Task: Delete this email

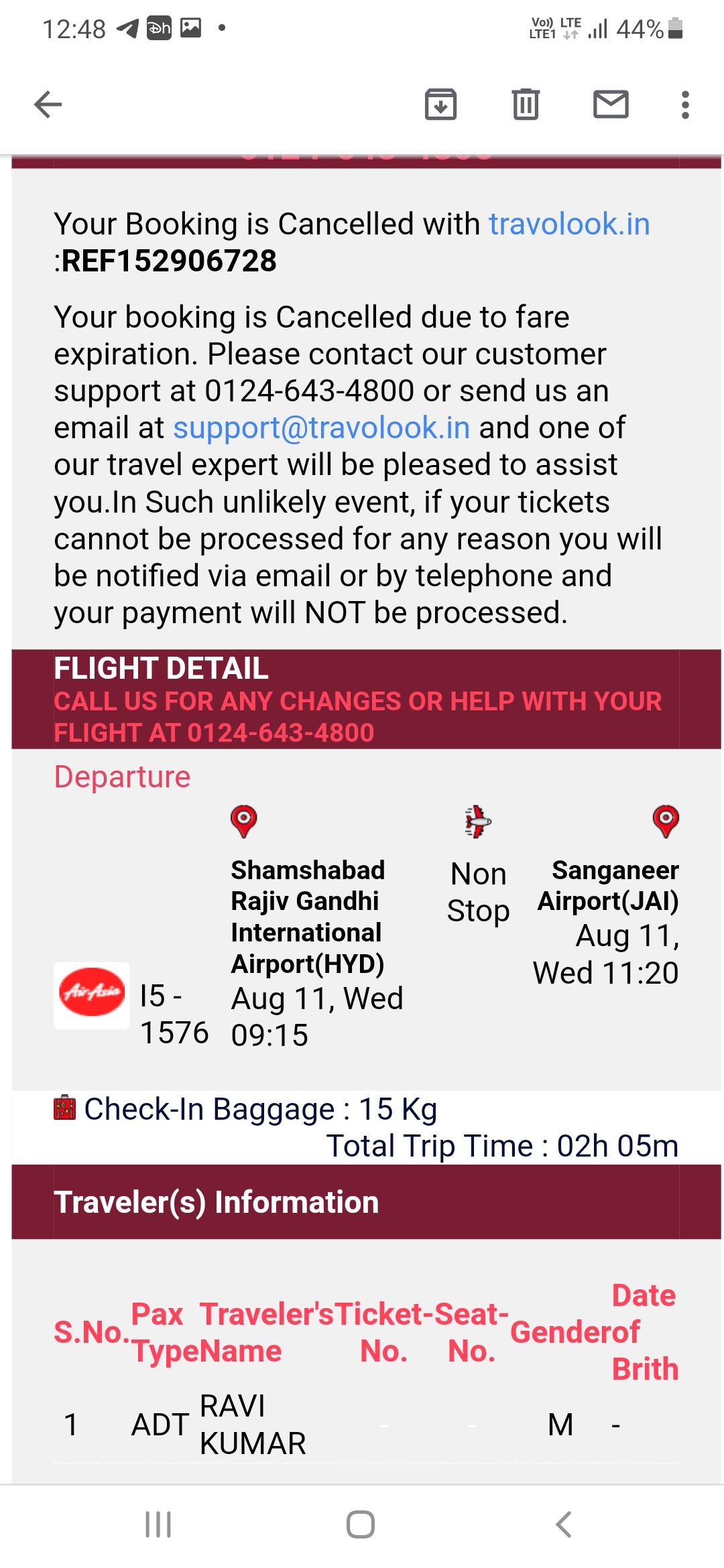Action: (526, 105)
